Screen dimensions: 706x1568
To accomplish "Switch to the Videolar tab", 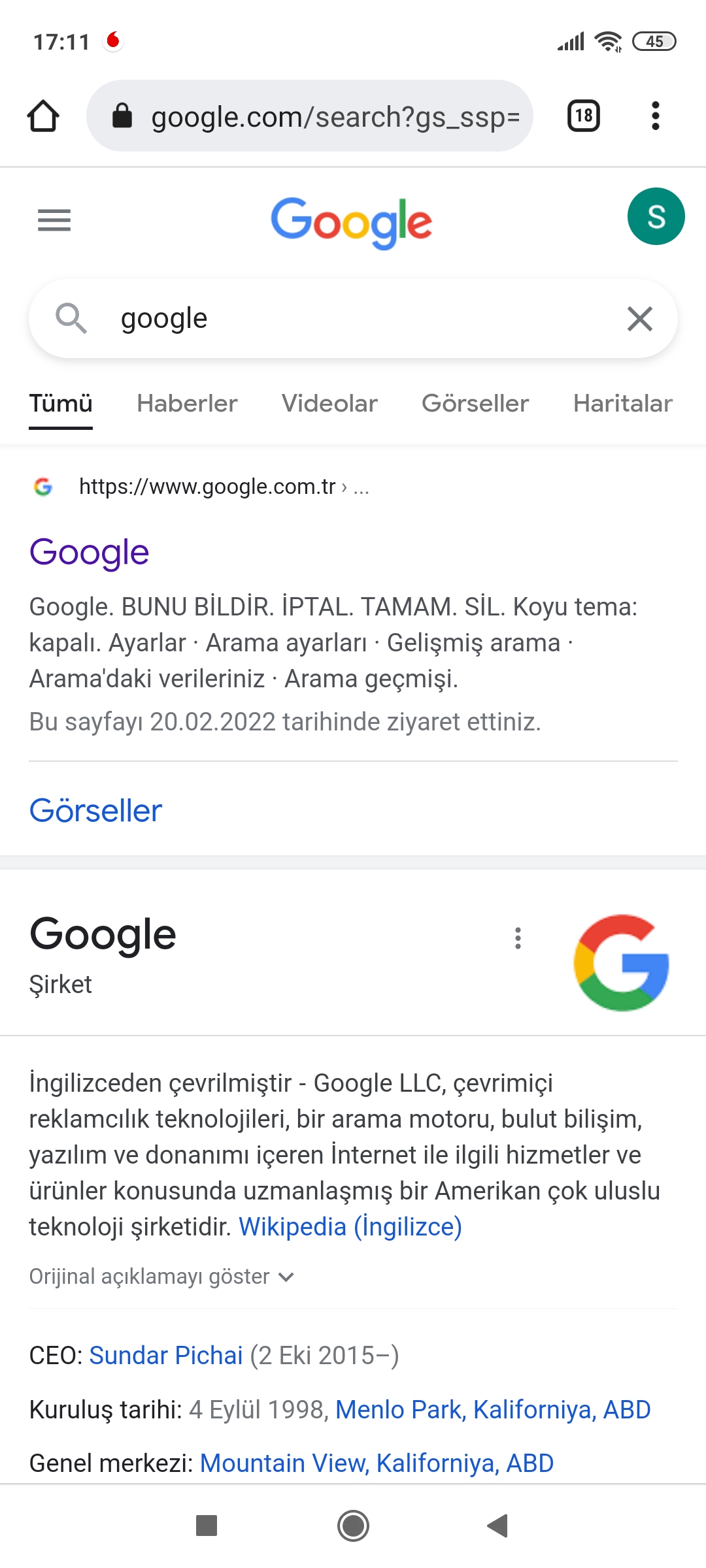I will (x=329, y=403).
